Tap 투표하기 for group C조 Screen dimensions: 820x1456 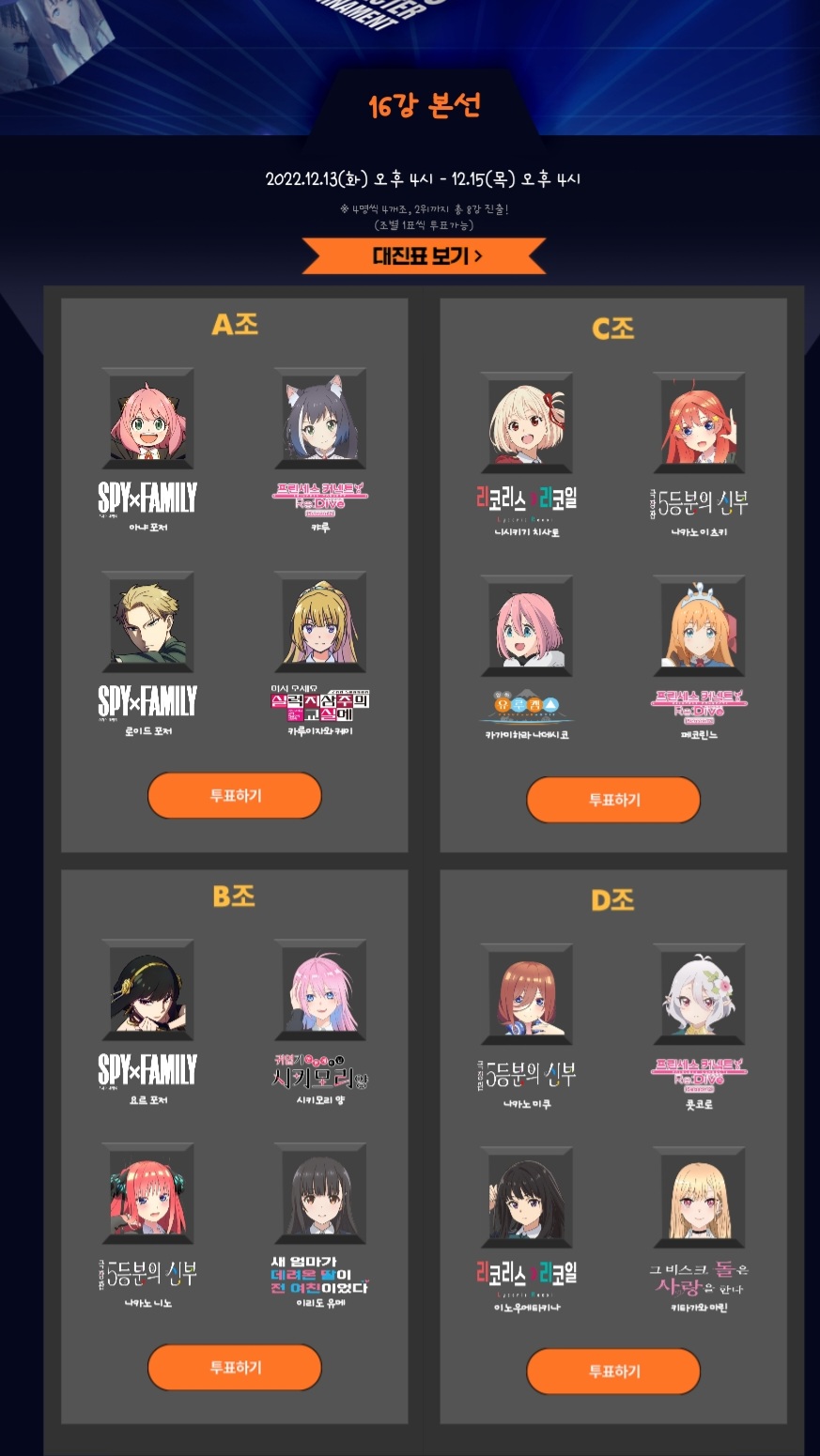coord(613,800)
